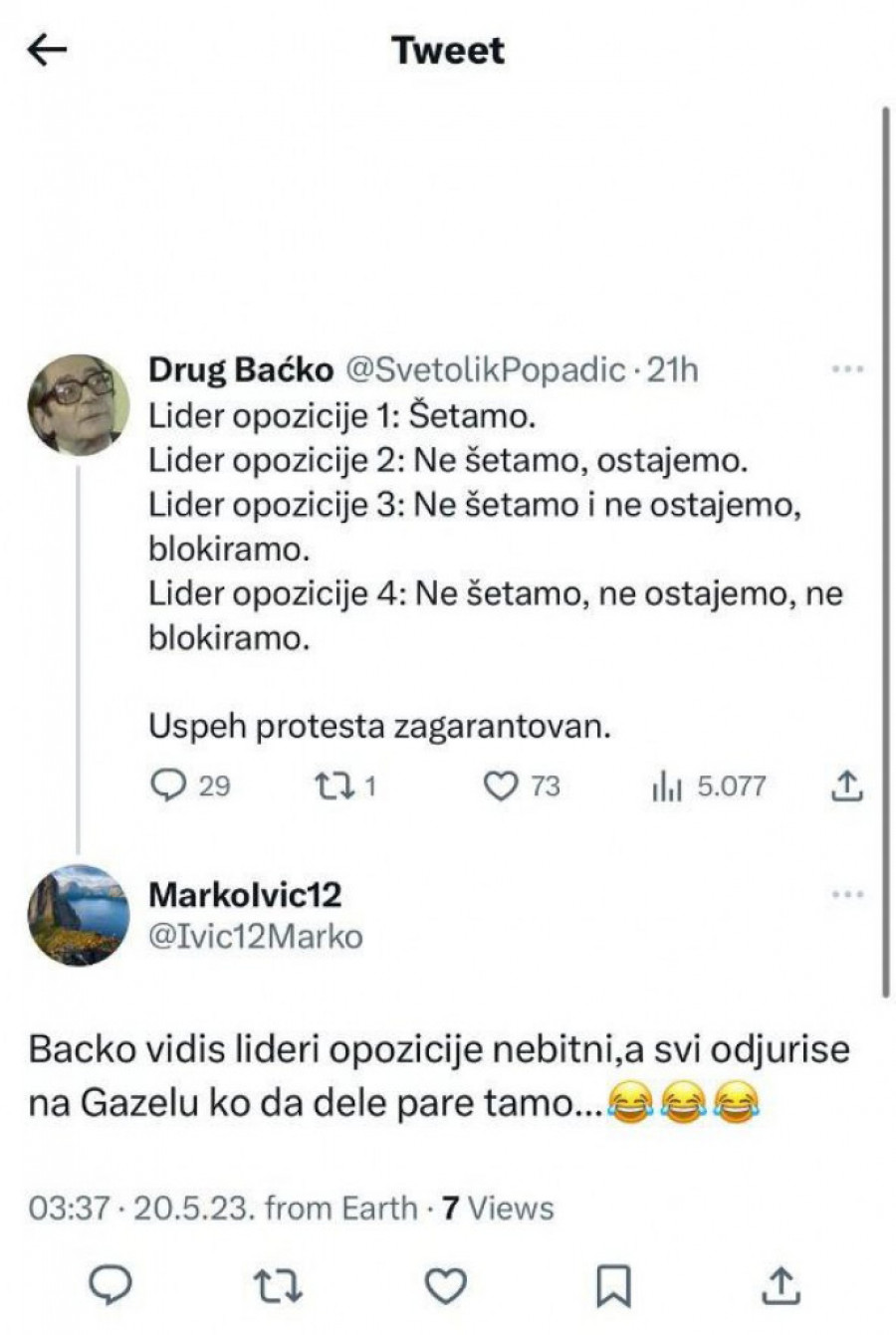Viewport: 896px width, 1335px height.
Task: Open the @SvetolikPopadic handle
Action: (485, 370)
